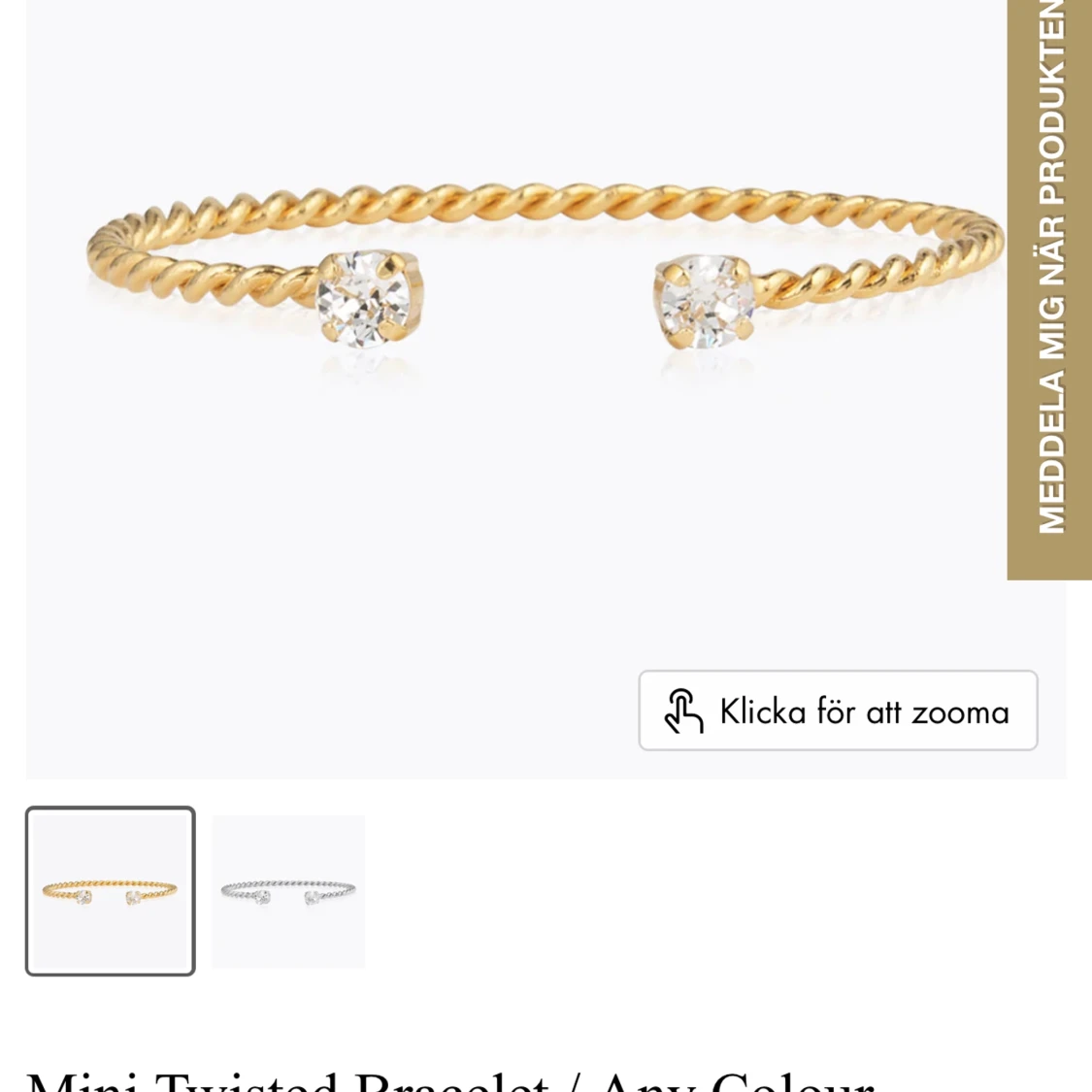Select the gold bracelet thumbnail
This screenshot has height=1092, width=1092.
click(x=111, y=891)
